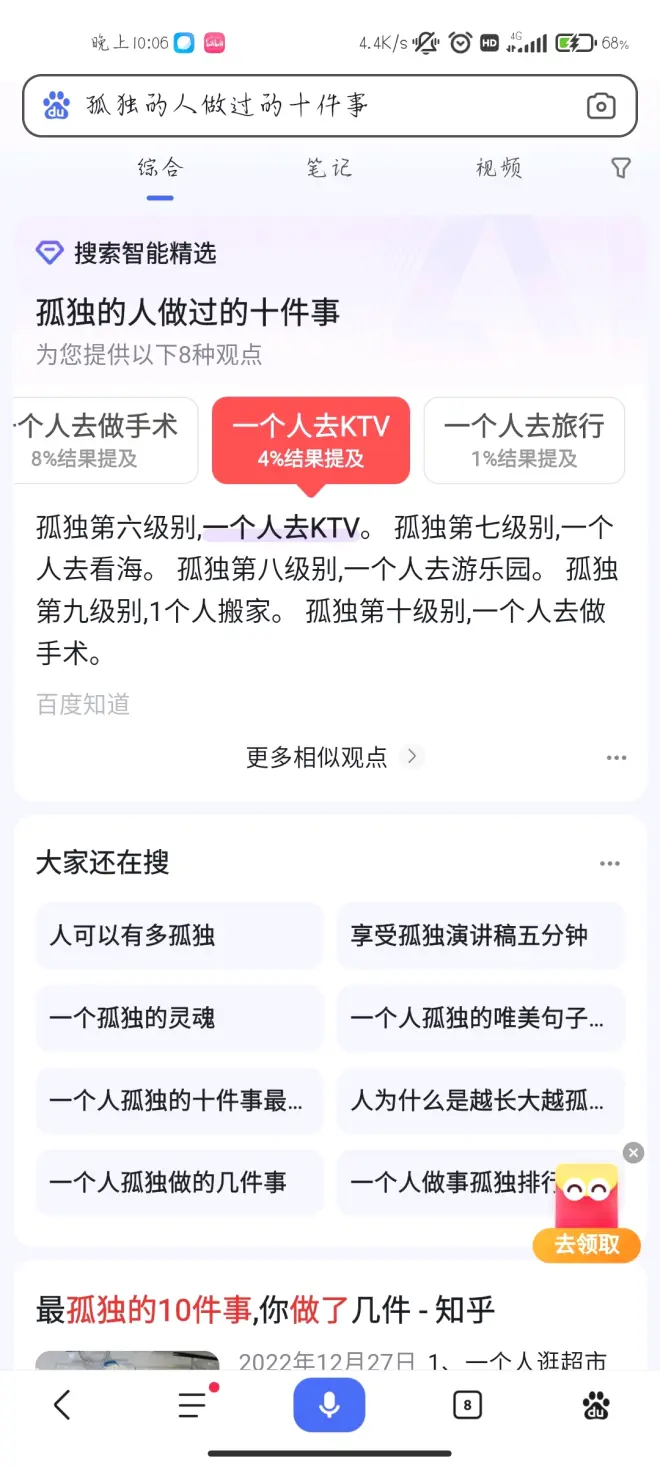The width and height of the screenshot is (660, 1467).
Task: Open overflow menu beside 大家还在搜
Action: (609, 864)
